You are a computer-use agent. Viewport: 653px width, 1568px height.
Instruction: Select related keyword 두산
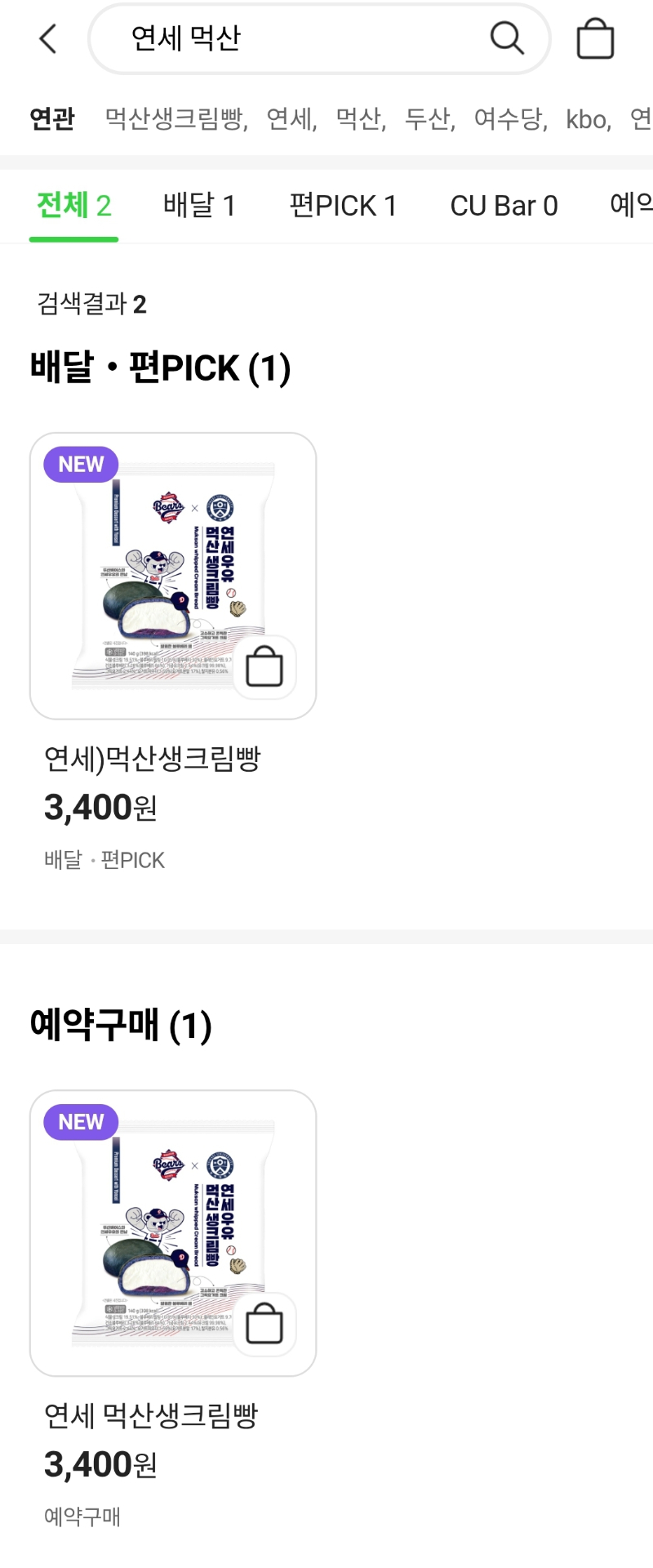click(429, 119)
